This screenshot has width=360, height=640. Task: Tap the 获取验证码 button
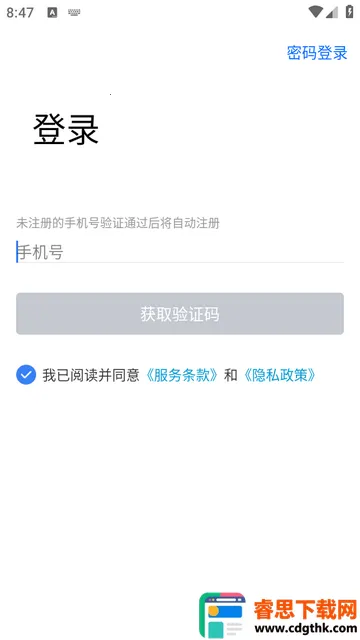pos(180,314)
